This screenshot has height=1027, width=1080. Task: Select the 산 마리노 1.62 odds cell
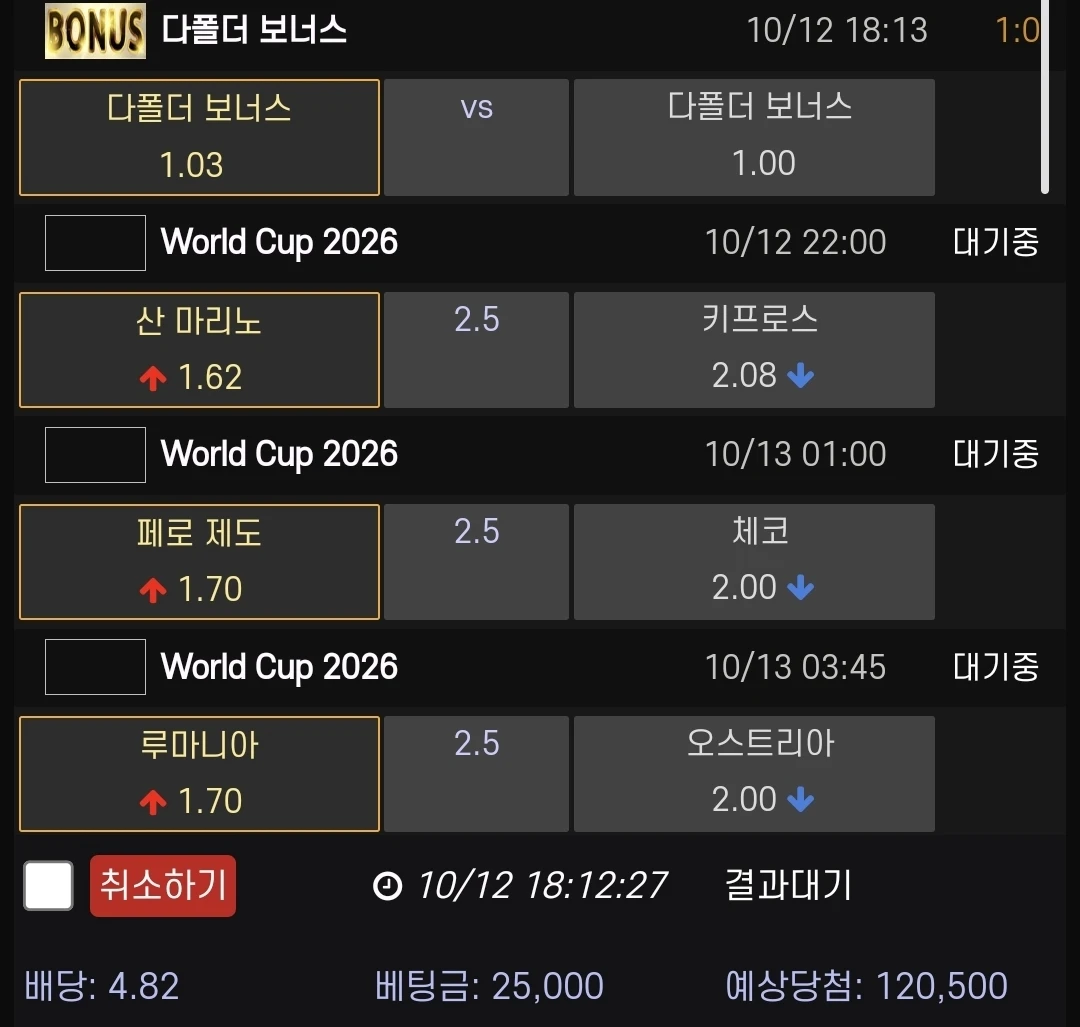pyautogui.click(x=199, y=350)
